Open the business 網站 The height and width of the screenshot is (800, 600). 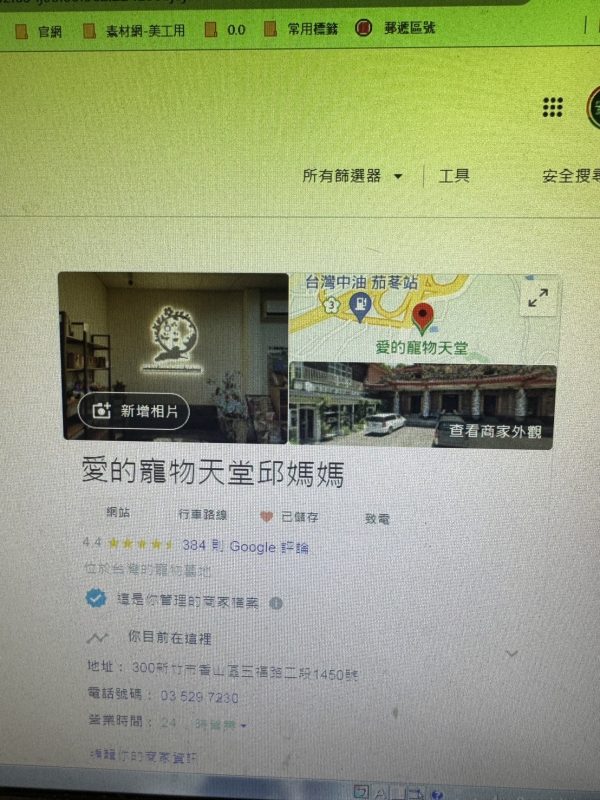pos(118,512)
